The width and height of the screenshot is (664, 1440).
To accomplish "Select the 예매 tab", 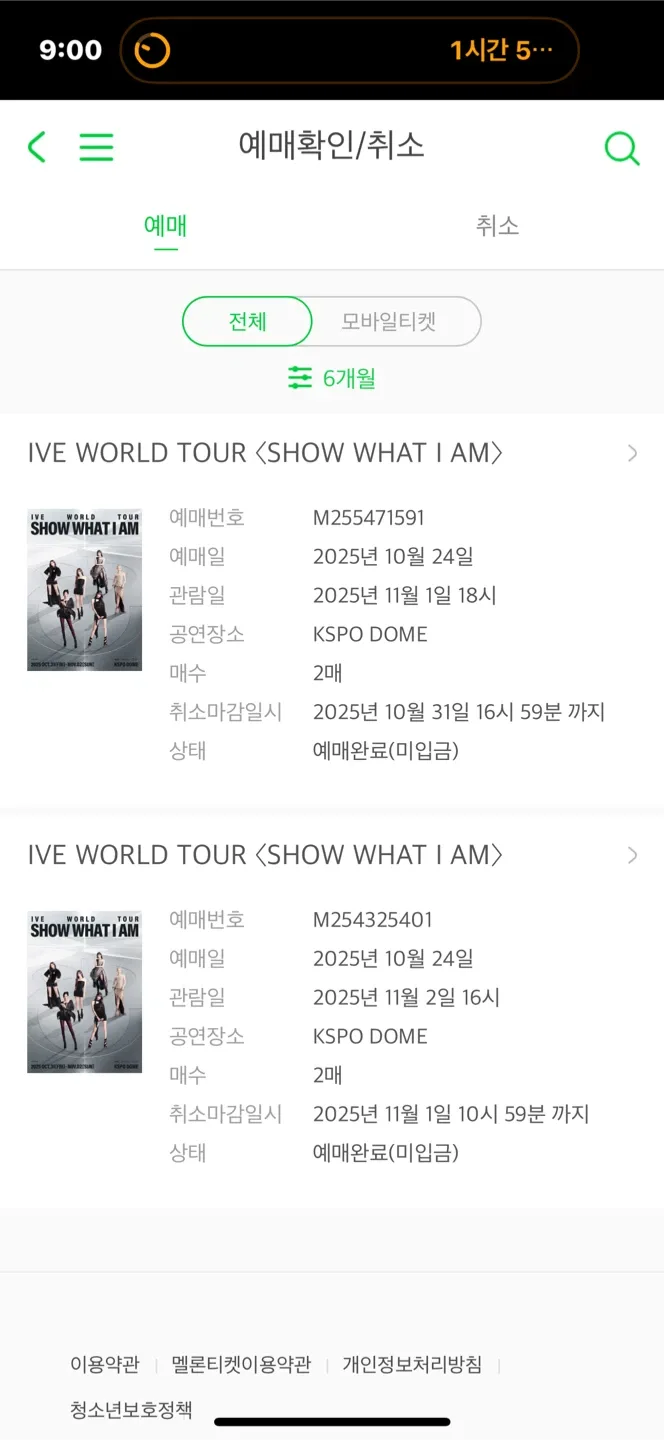I will 166,226.
